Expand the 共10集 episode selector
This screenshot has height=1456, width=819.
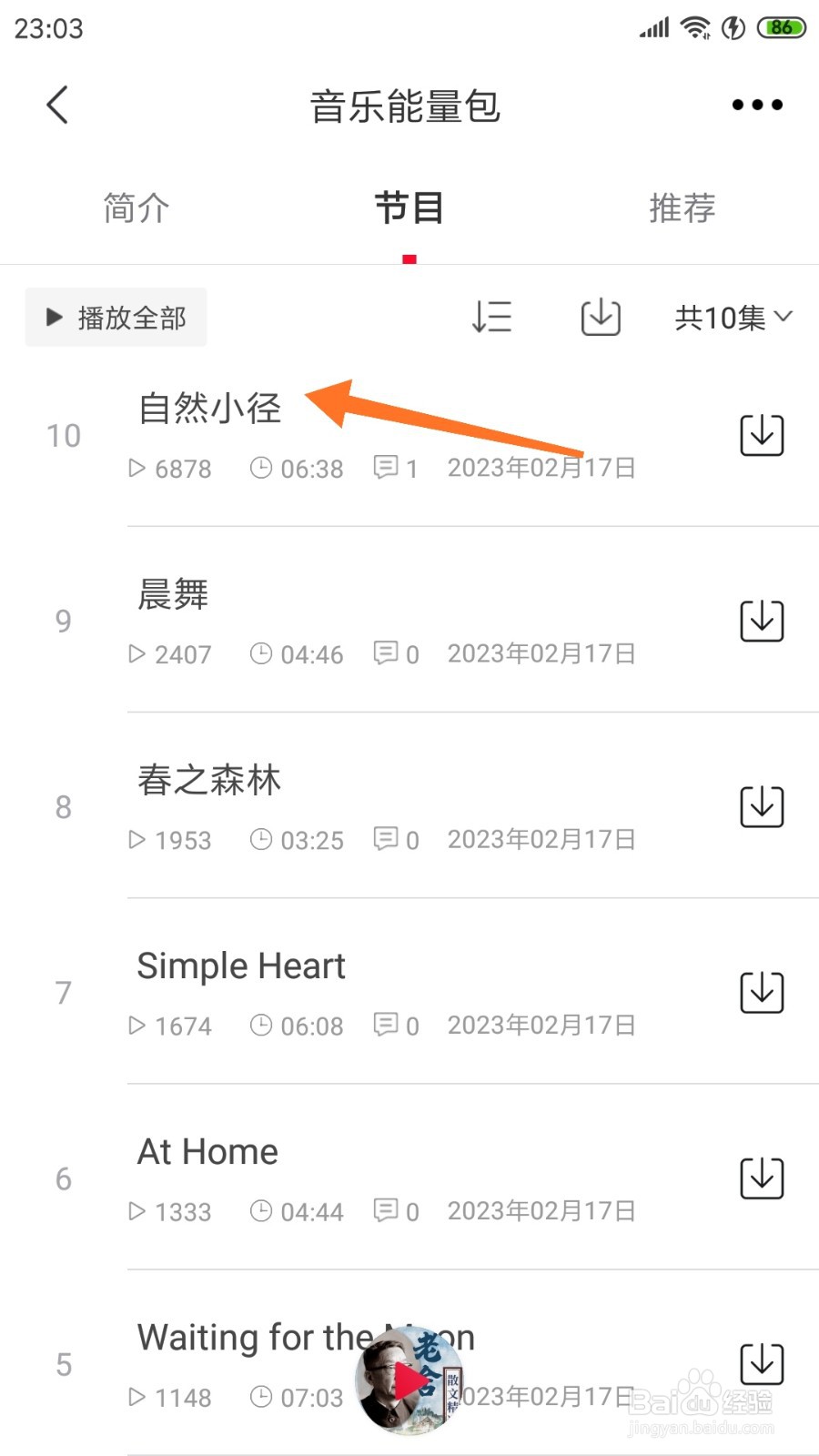pyautogui.click(x=731, y=318)
